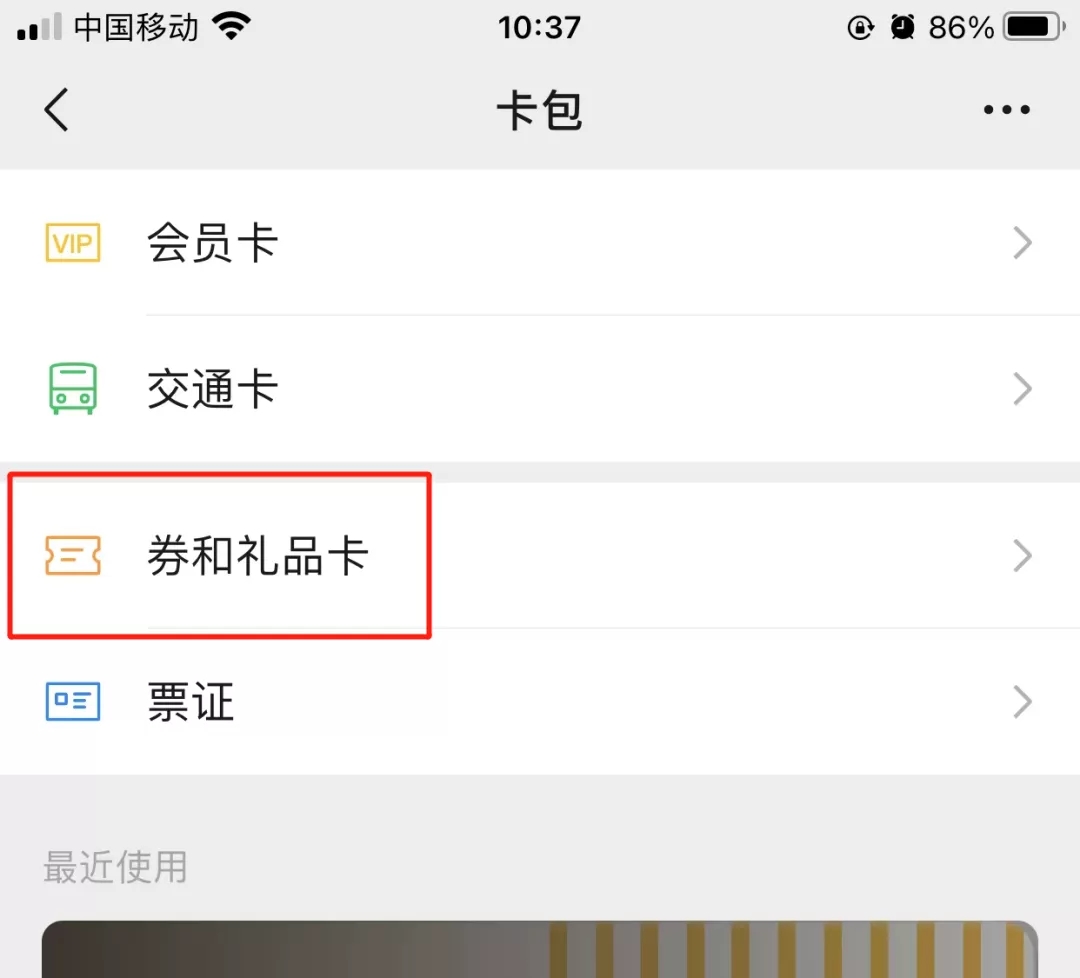Screen dimensions: 1080x978
Task: Open the three-dot overflow menu
Action: click(1006, 110)
